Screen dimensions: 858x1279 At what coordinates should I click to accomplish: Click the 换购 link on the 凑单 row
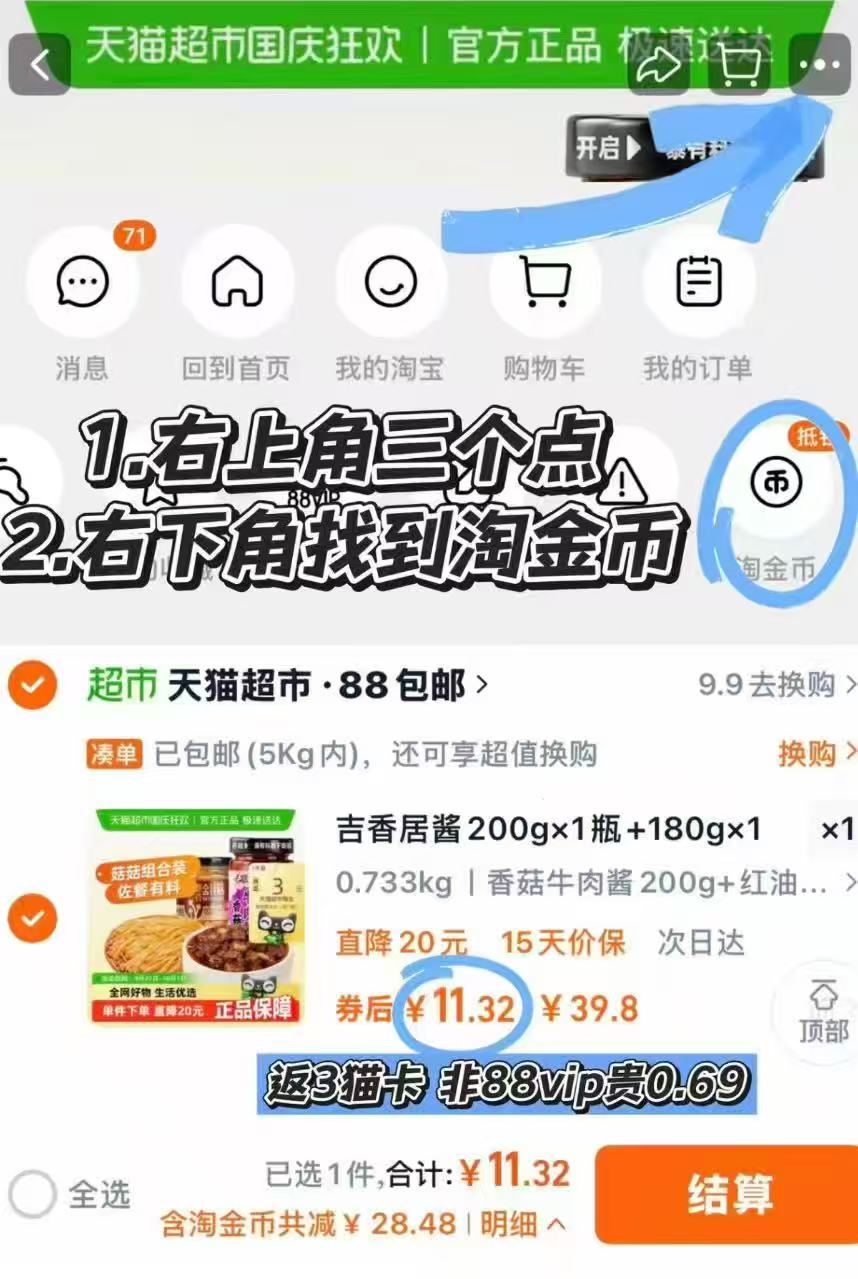point(807,753)
